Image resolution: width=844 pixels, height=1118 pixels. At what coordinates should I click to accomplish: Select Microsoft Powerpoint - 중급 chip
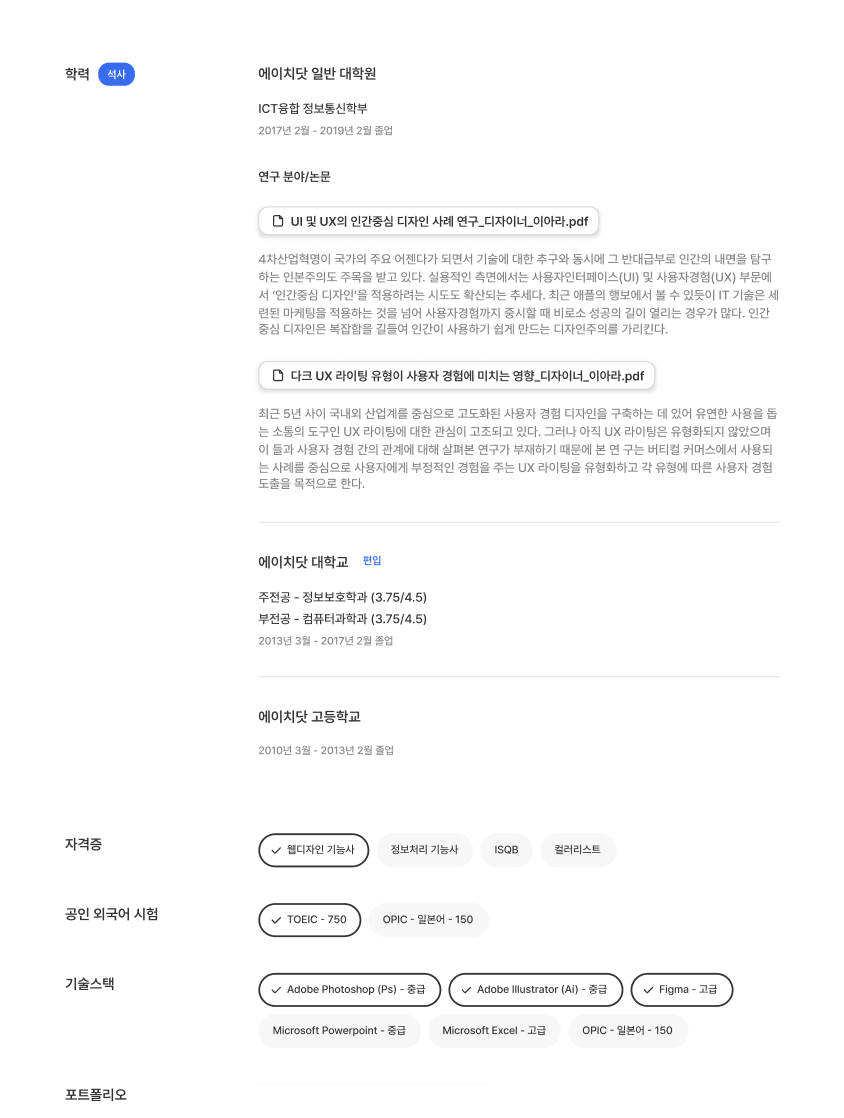click(339, 1031)
